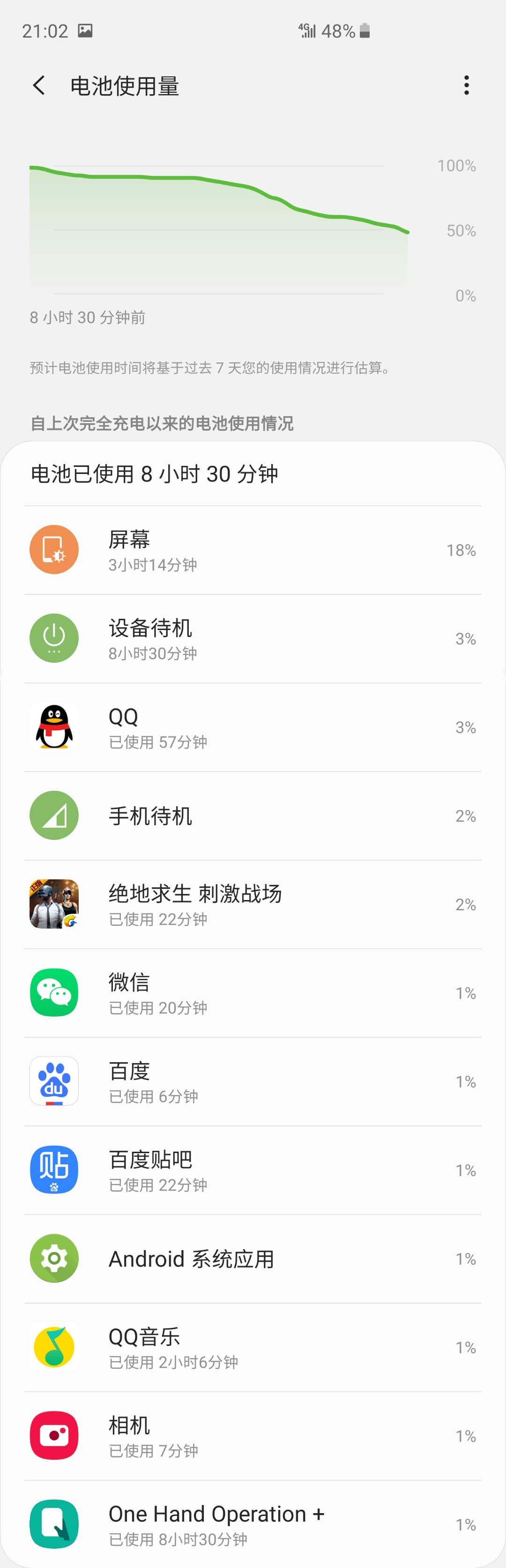The height and width of the screenshot is (1568, 506).
Task: Open 相机 battery usage entry
Action: point(253,1436)
